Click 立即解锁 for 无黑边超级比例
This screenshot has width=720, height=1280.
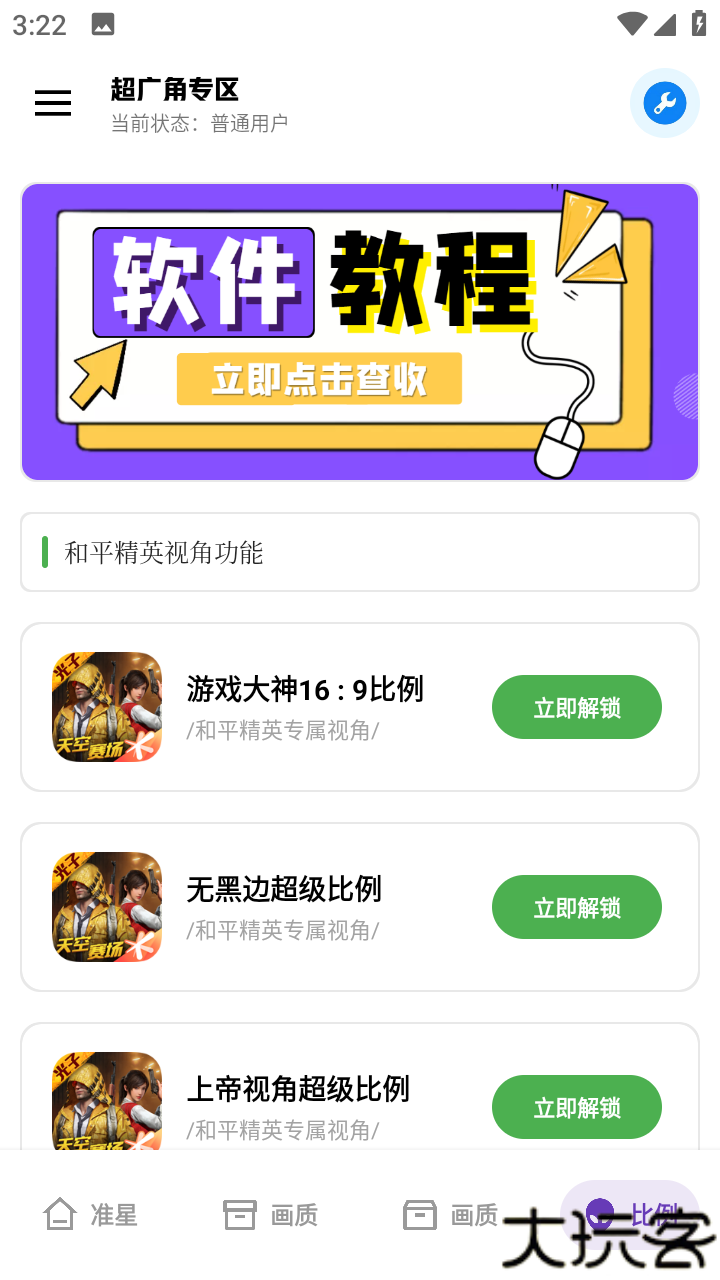point(576,907)
